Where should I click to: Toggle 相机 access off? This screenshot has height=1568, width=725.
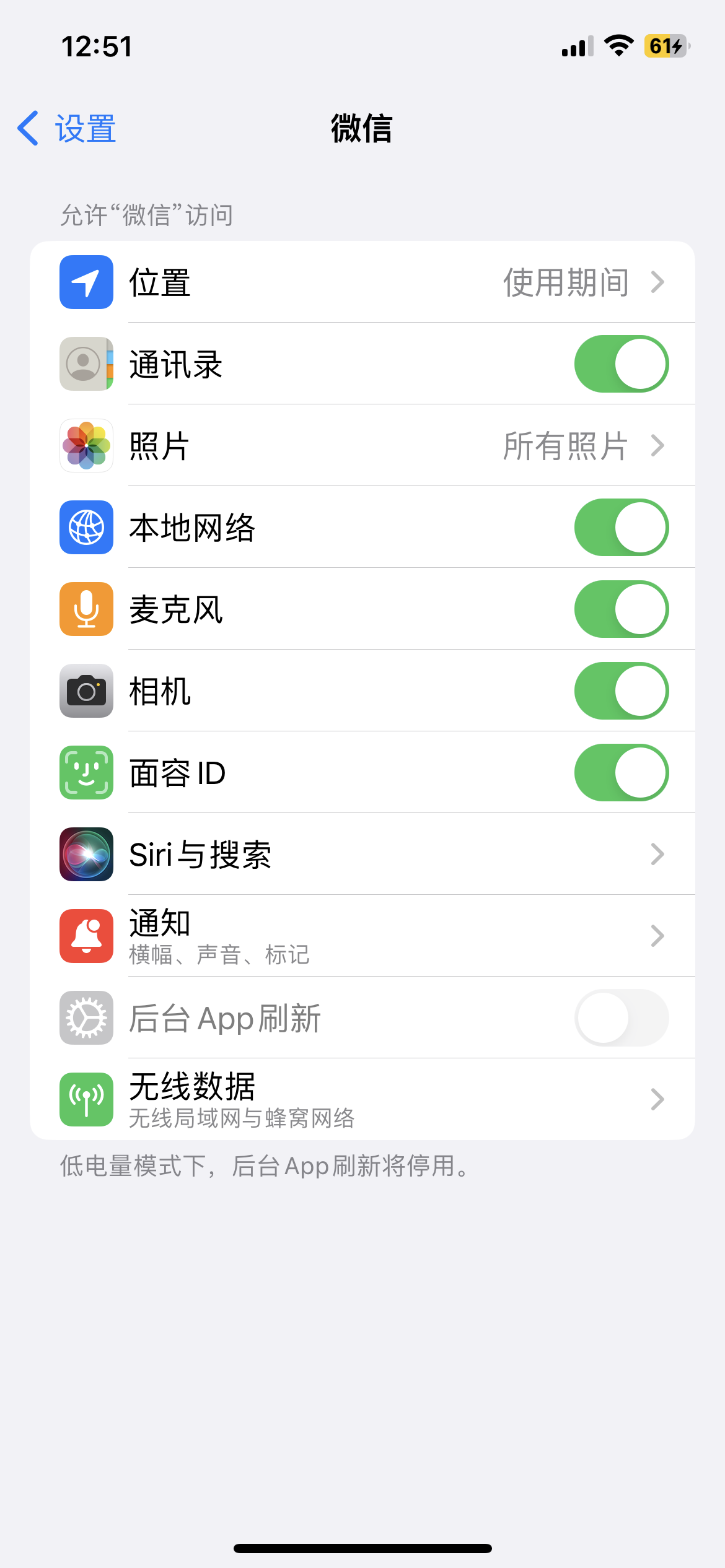[x=621, y=691]
